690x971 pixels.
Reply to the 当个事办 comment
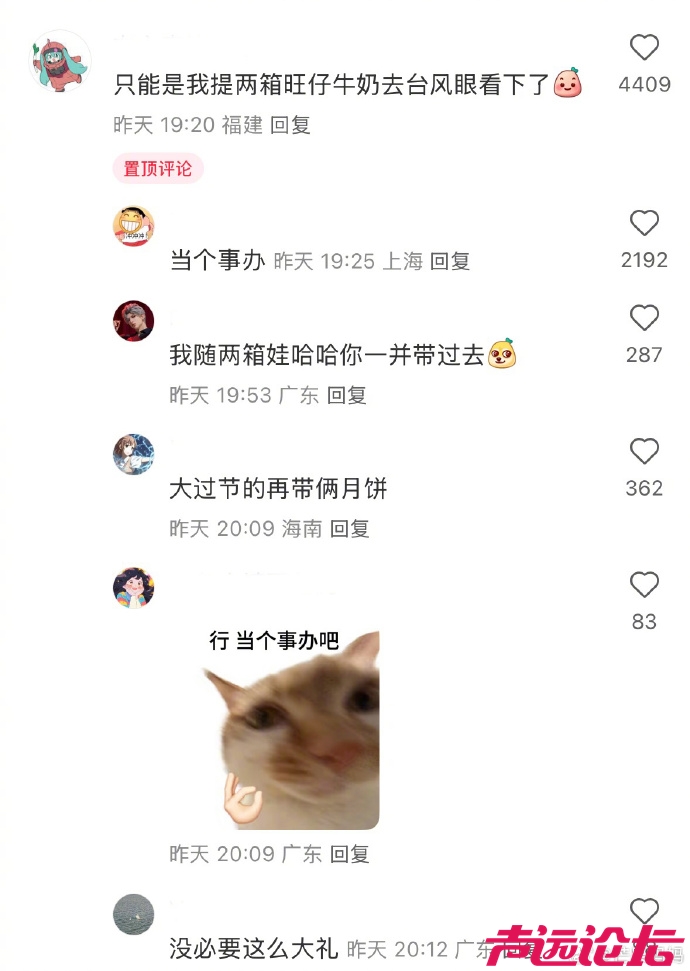[x=450, y=261]
